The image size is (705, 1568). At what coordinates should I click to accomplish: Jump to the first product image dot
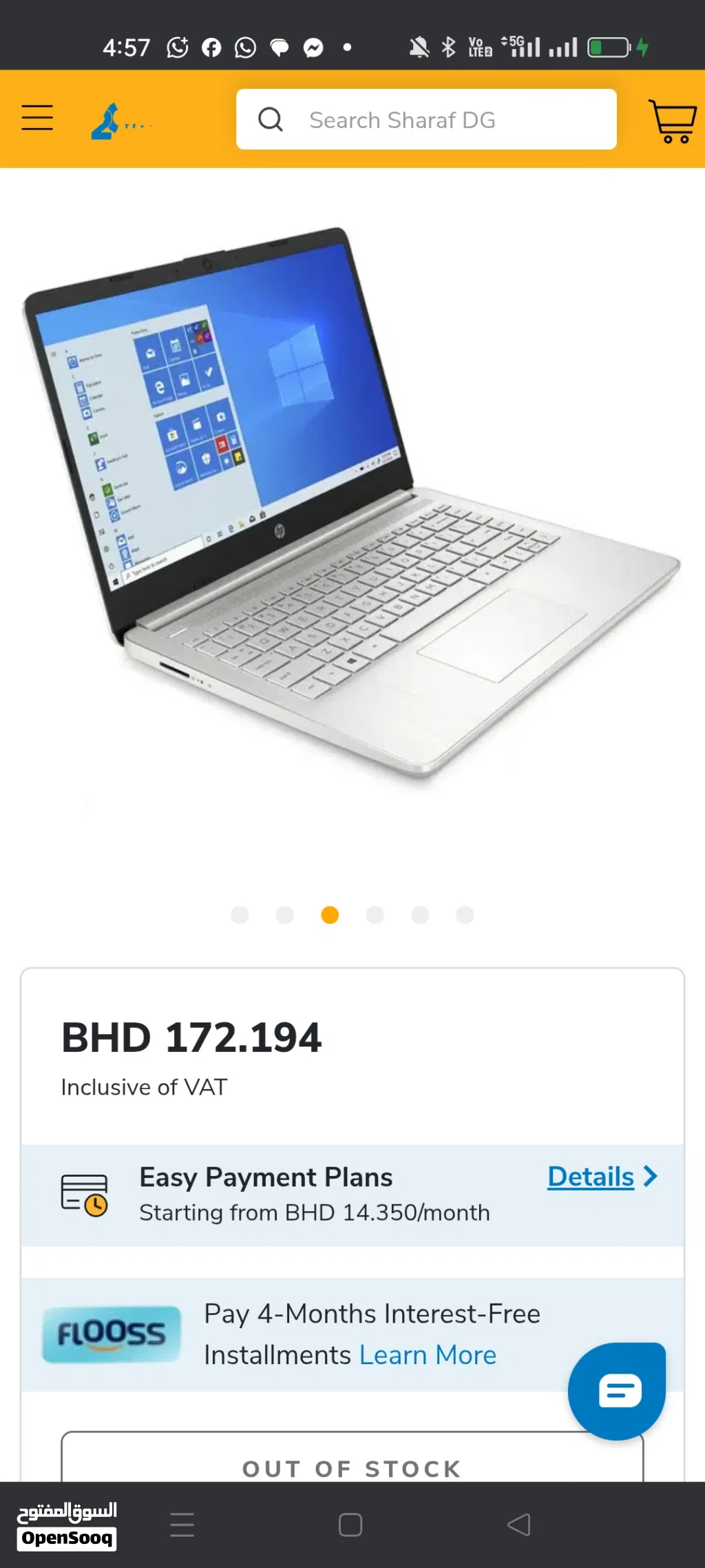(x=240, y=915)
